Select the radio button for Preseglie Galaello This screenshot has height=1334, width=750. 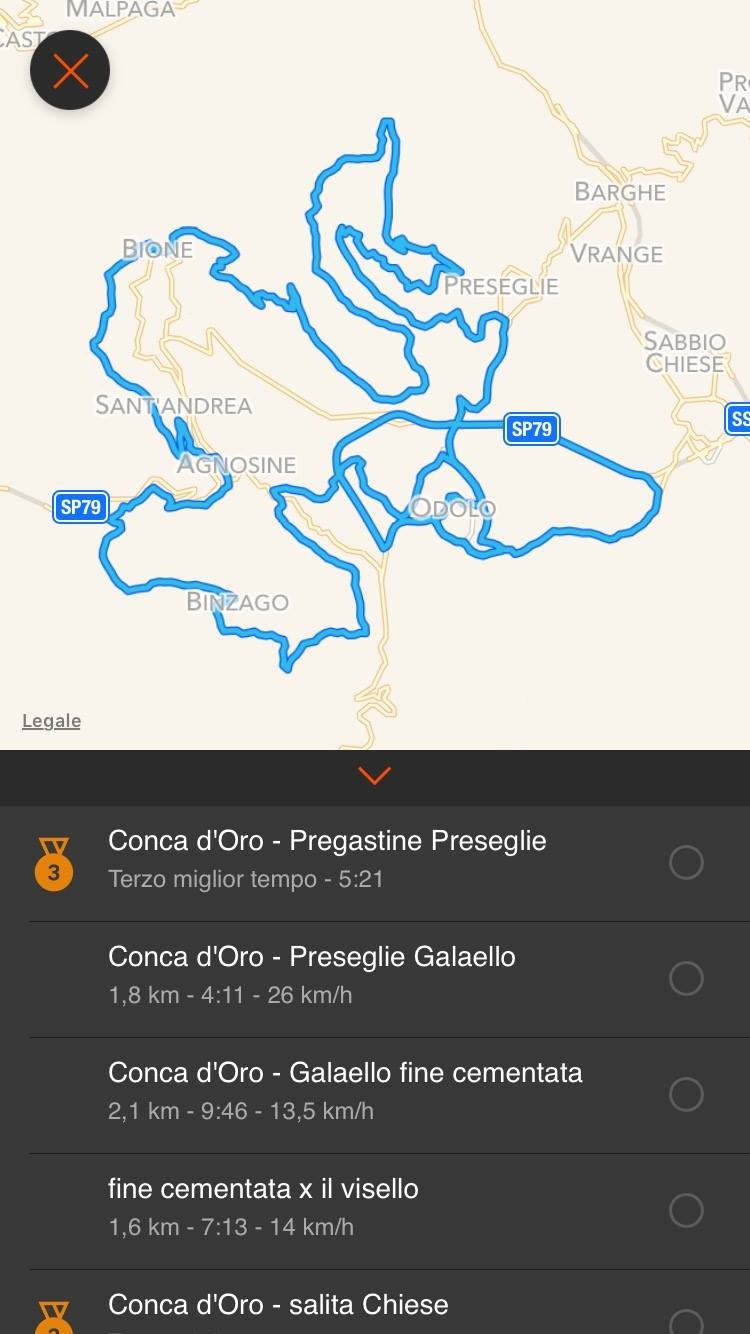pos(686,978)
